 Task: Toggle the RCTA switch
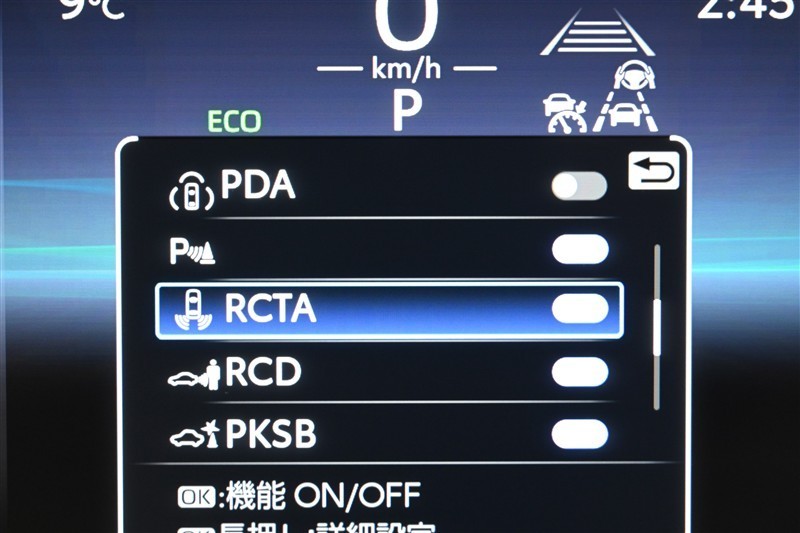pyautogui.click(x=580, y=309)
